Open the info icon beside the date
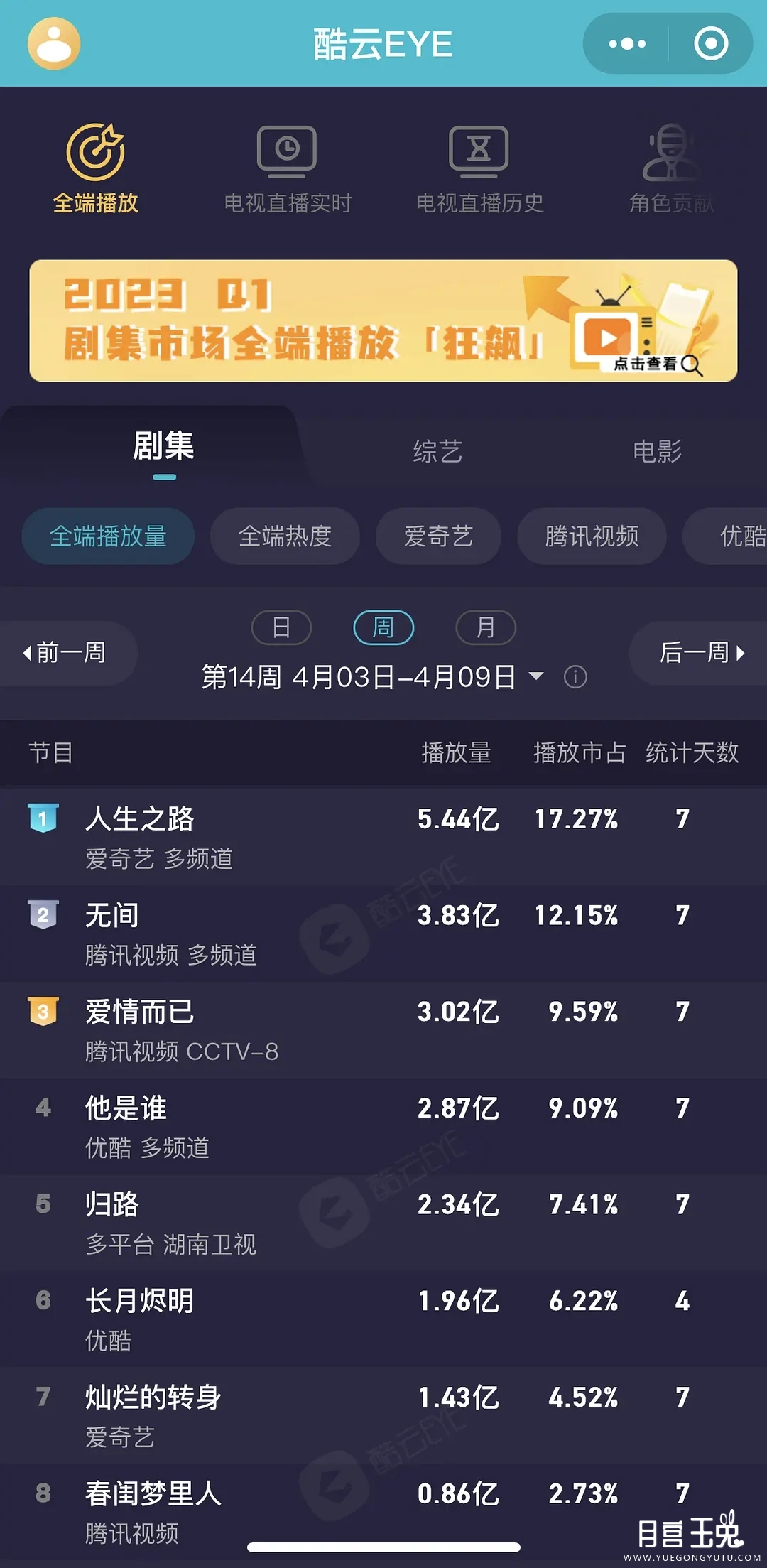Image resolution: width=767 pixels, height=1568 pixels. (x=575, y=677)
